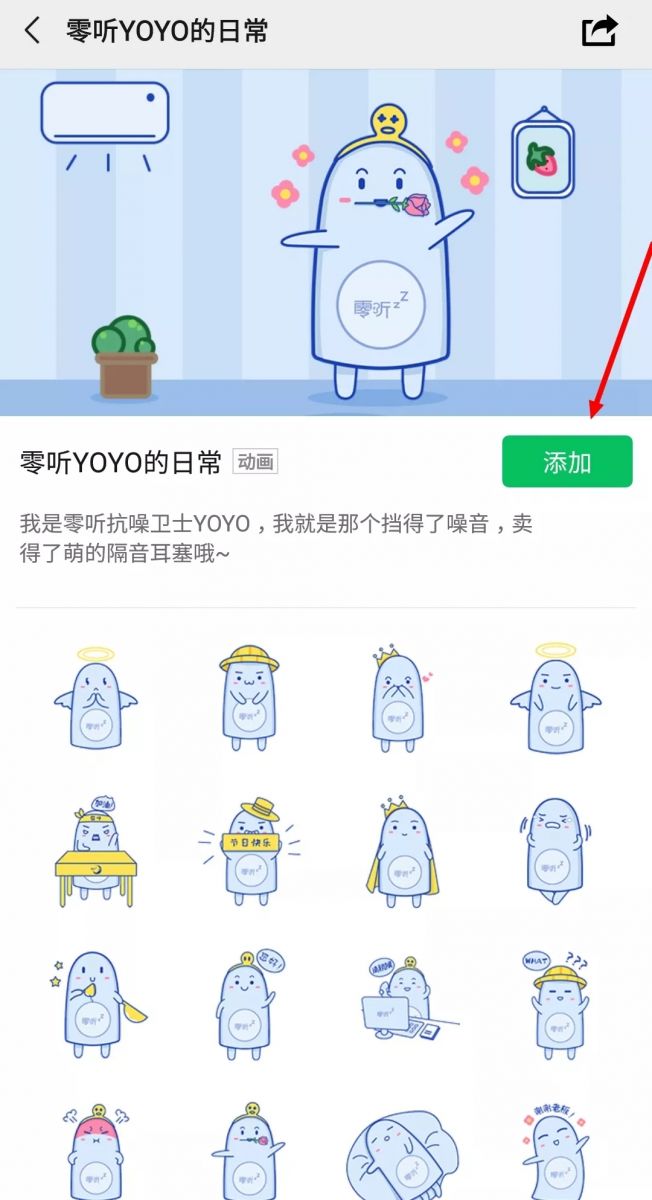Image resolution: width=652 pixels, height=1200 pixels.
Task: Go back using the top-left arrow
Action: pyautogui.click(x=32, y=31)
